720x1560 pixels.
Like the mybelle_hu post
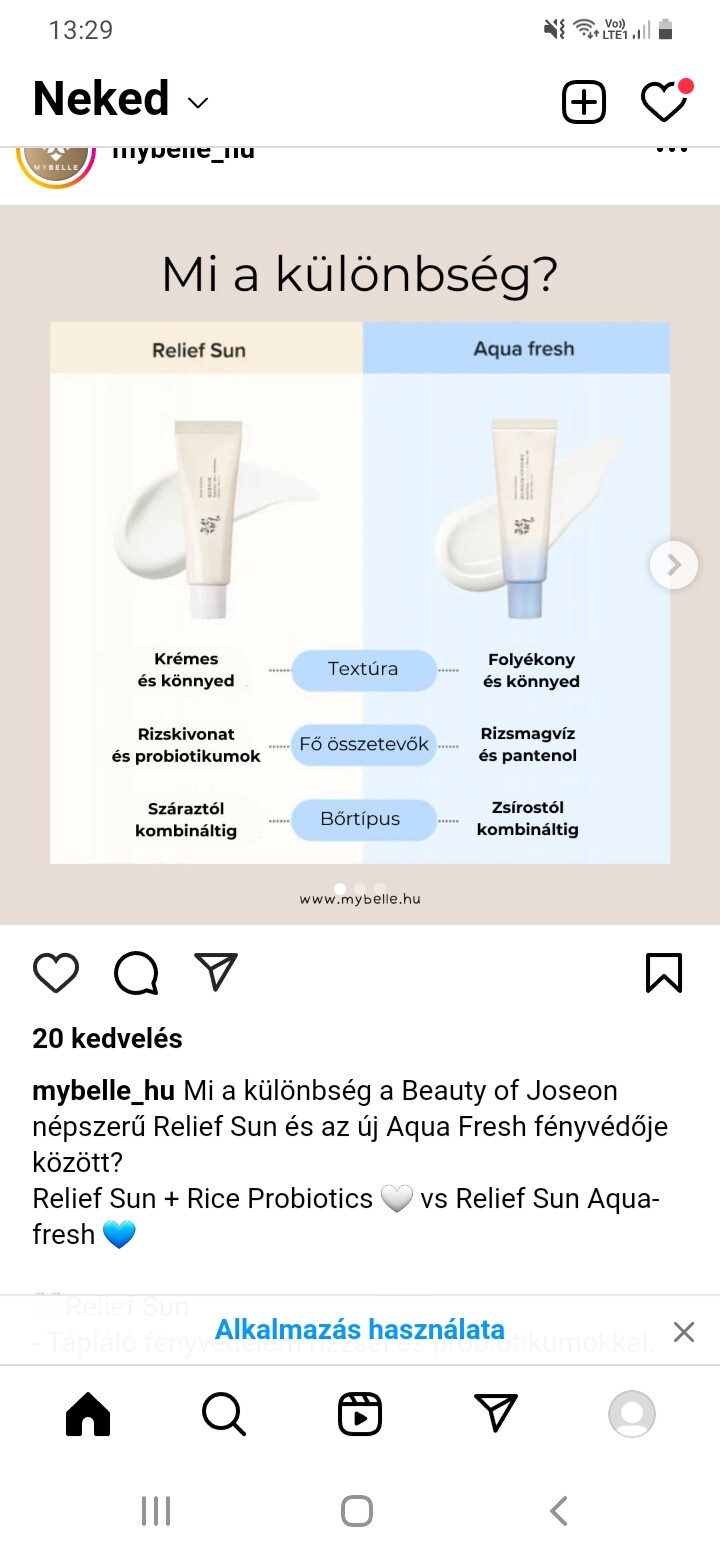pos(56,972)
